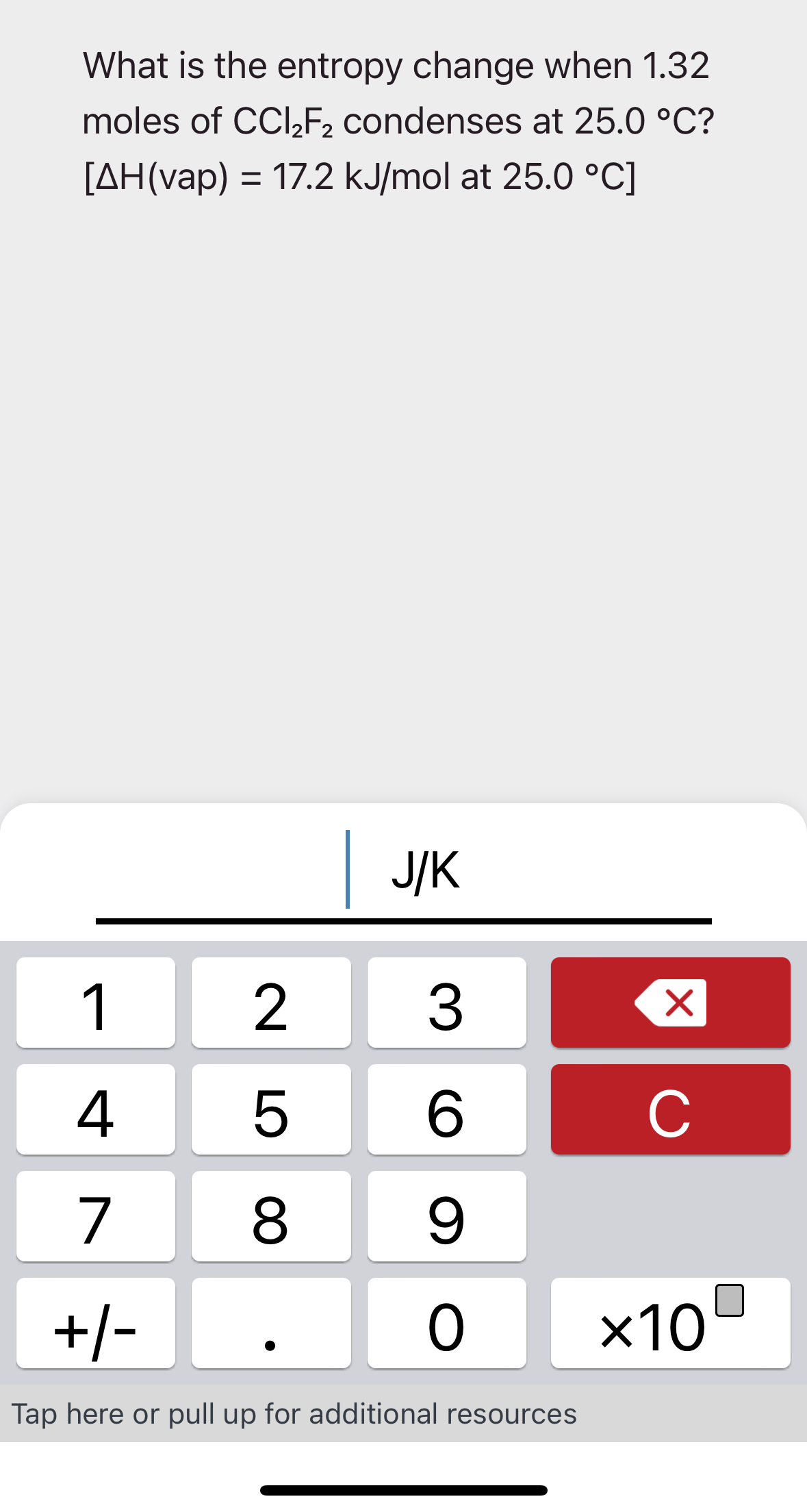807x1512 pixels.
Task: Delete the last digit with backspace
Action: click(670, 1003)
